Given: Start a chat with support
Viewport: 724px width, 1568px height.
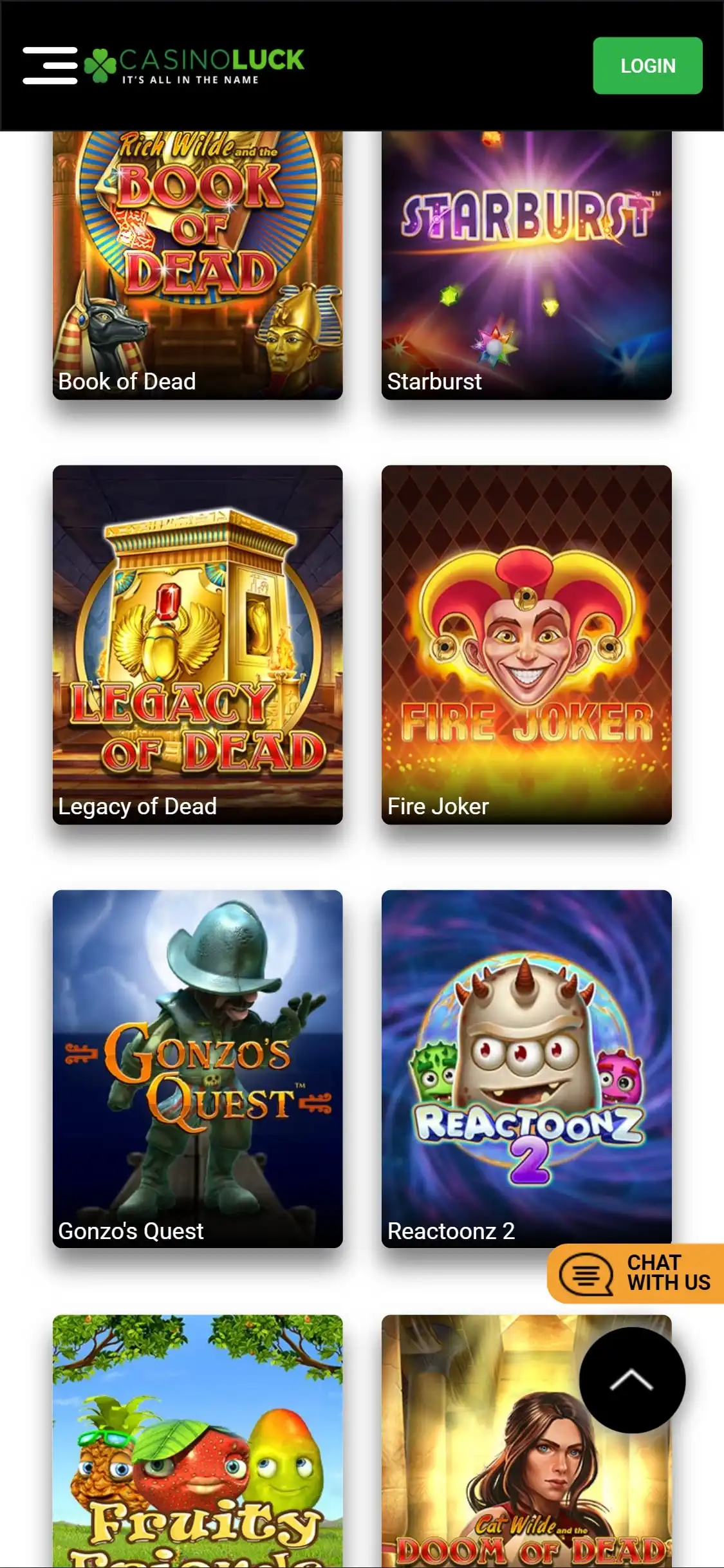Looking at the screenshot, I should [637, 1273].
